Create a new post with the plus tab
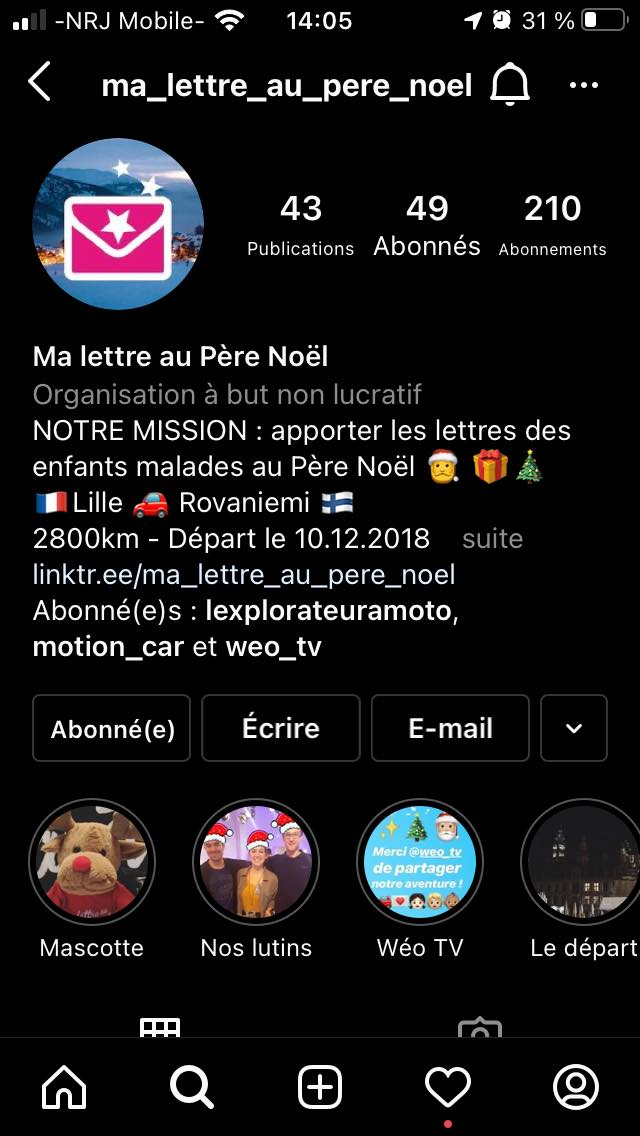This screenshot has height=1136, width=640. [320, 1087]
